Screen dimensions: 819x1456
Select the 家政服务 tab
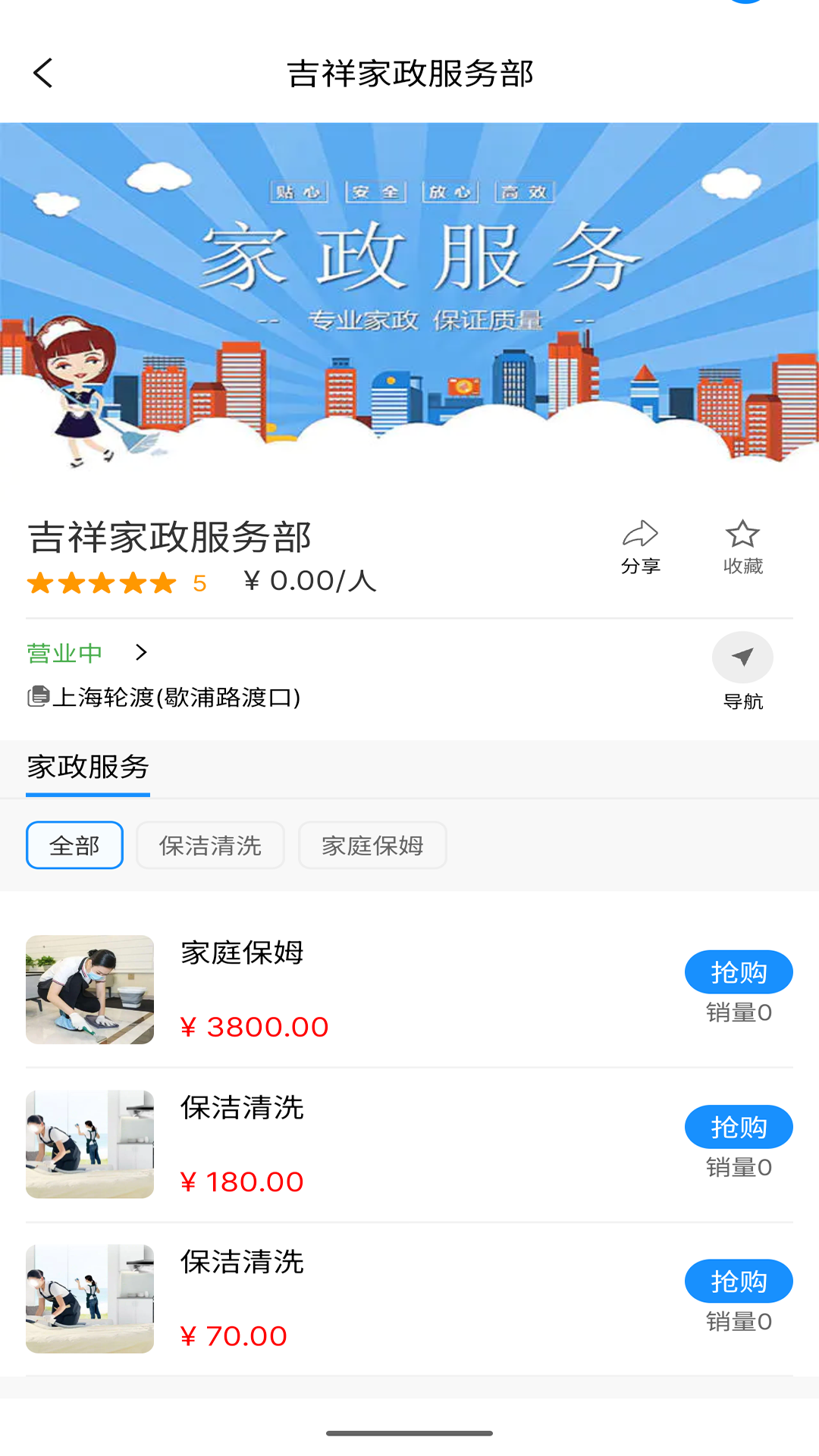pos(88,767)
